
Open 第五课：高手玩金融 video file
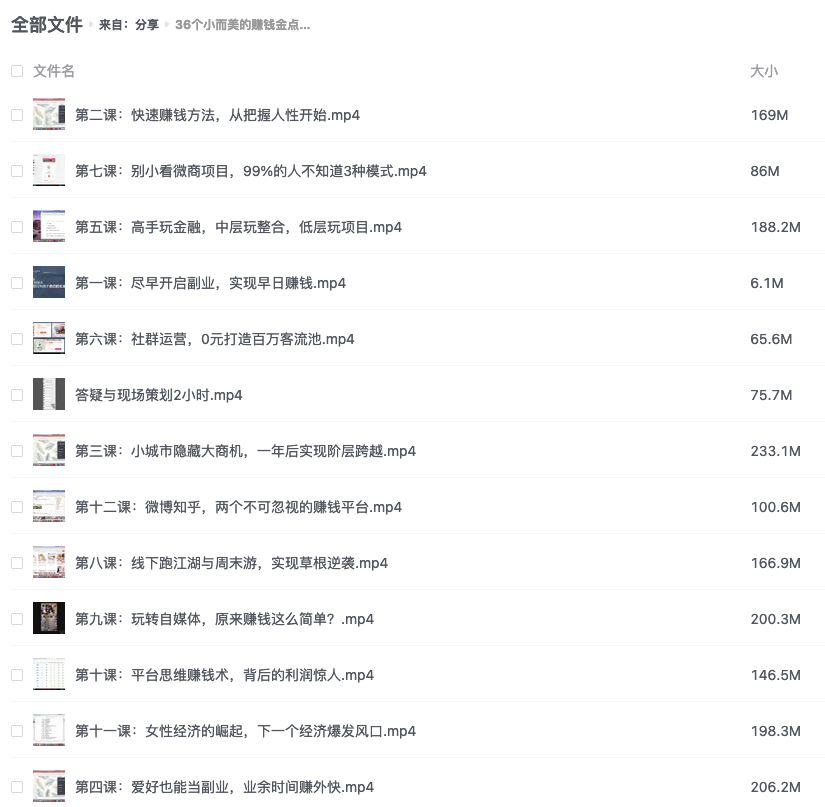(x=238, y=227)
